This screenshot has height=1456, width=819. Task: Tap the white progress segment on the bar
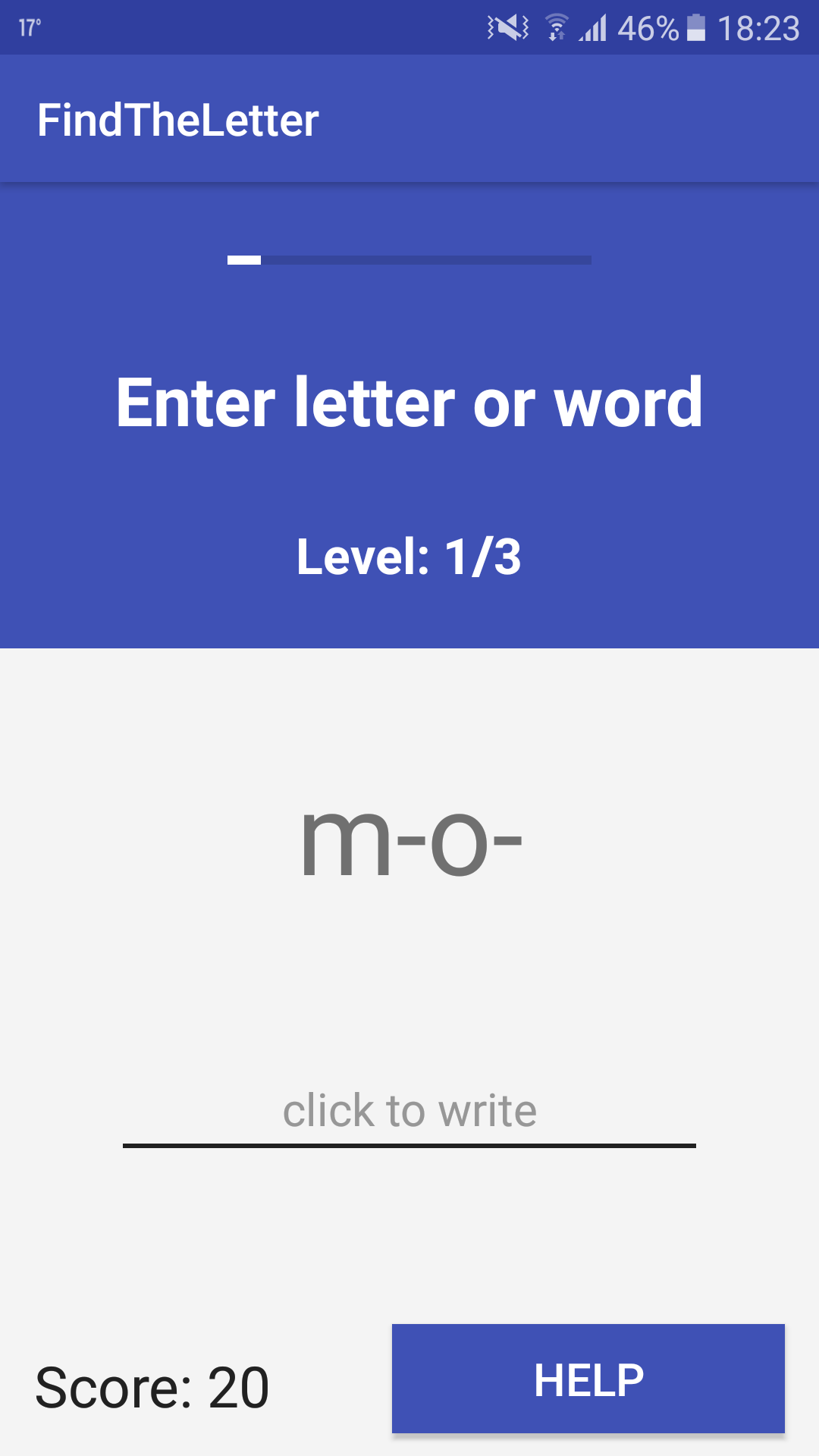(243, 259)
